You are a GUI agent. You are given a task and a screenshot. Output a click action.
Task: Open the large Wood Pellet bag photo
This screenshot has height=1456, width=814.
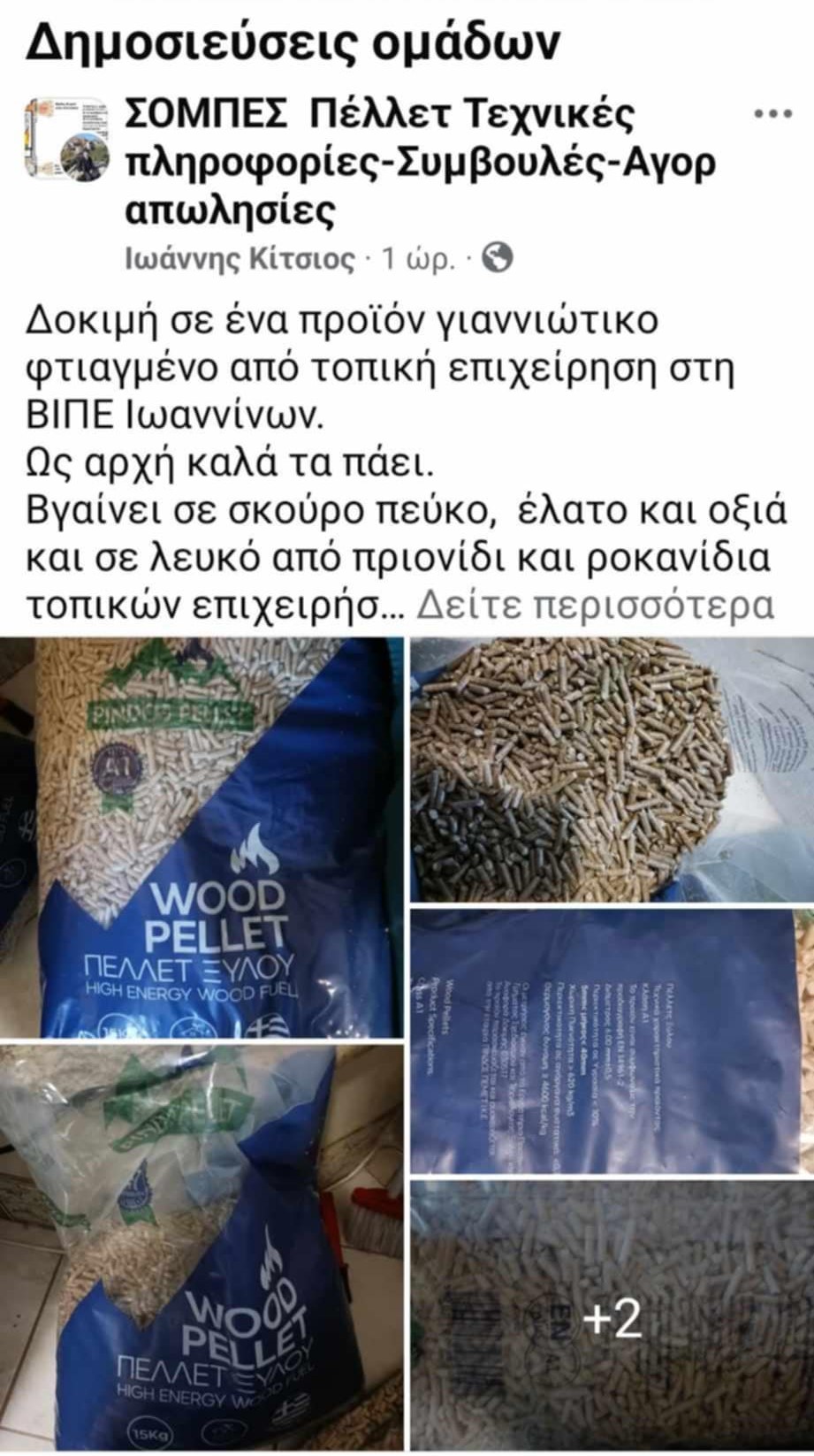click(x=202, y=837)
